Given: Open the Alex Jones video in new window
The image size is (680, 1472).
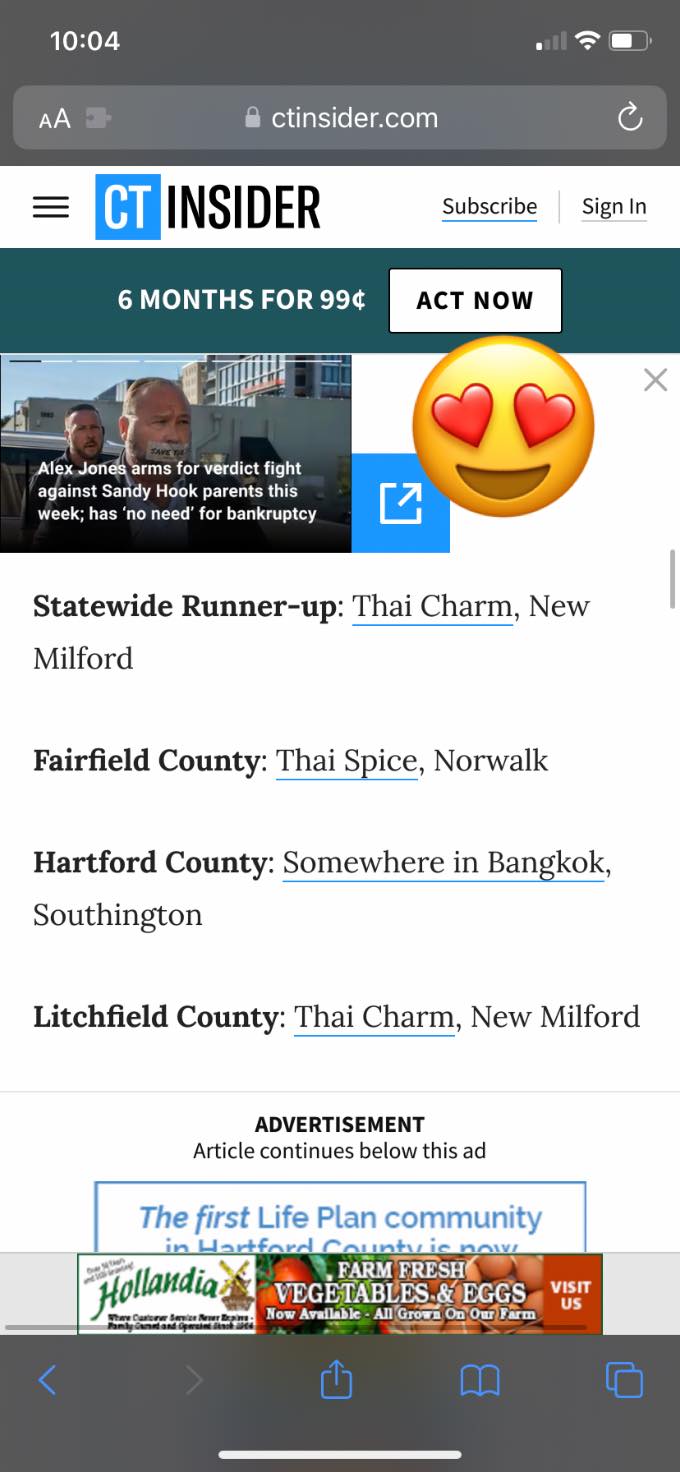Looking at the screenshot, I should (x=400, y=503).
